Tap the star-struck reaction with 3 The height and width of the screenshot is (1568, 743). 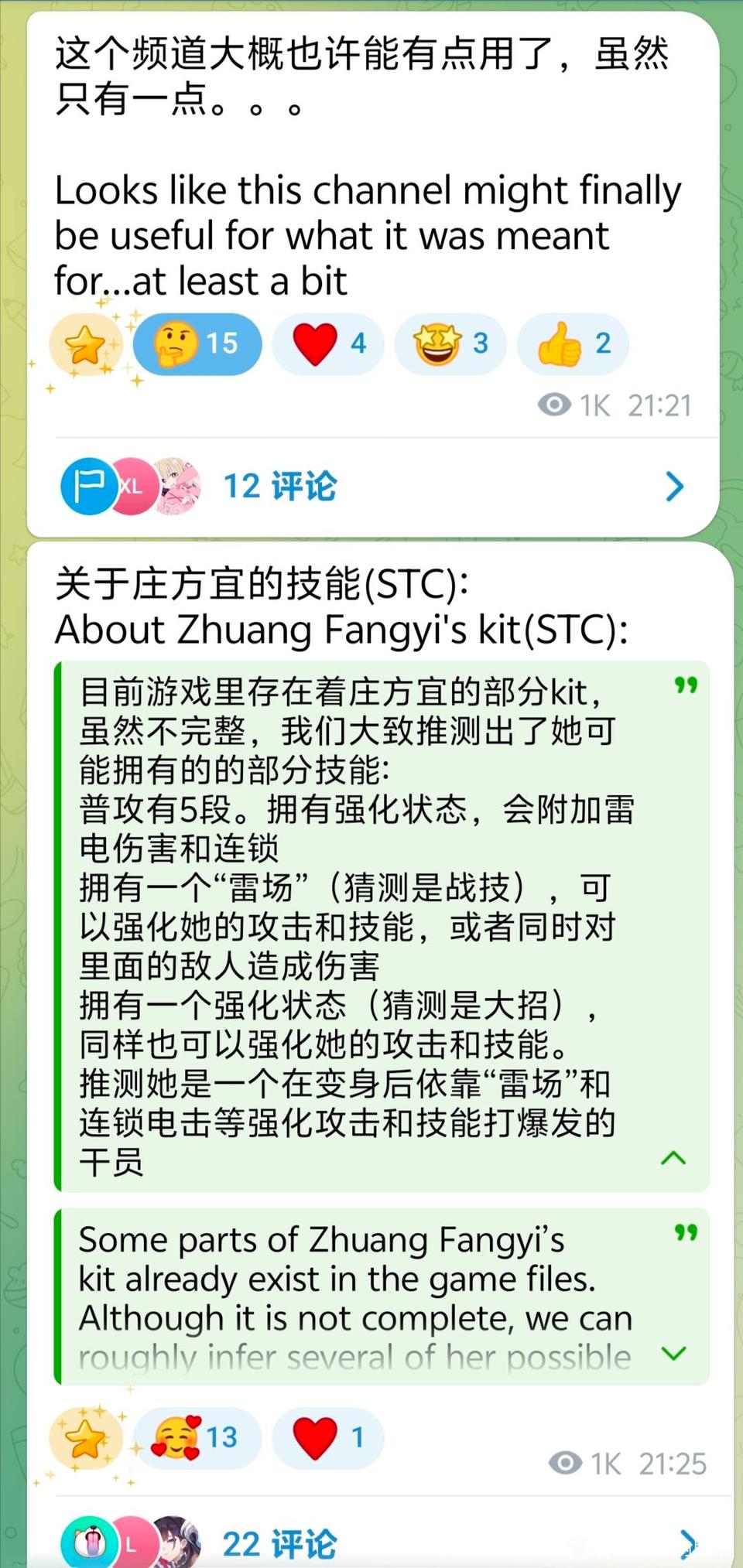point(450,343)
